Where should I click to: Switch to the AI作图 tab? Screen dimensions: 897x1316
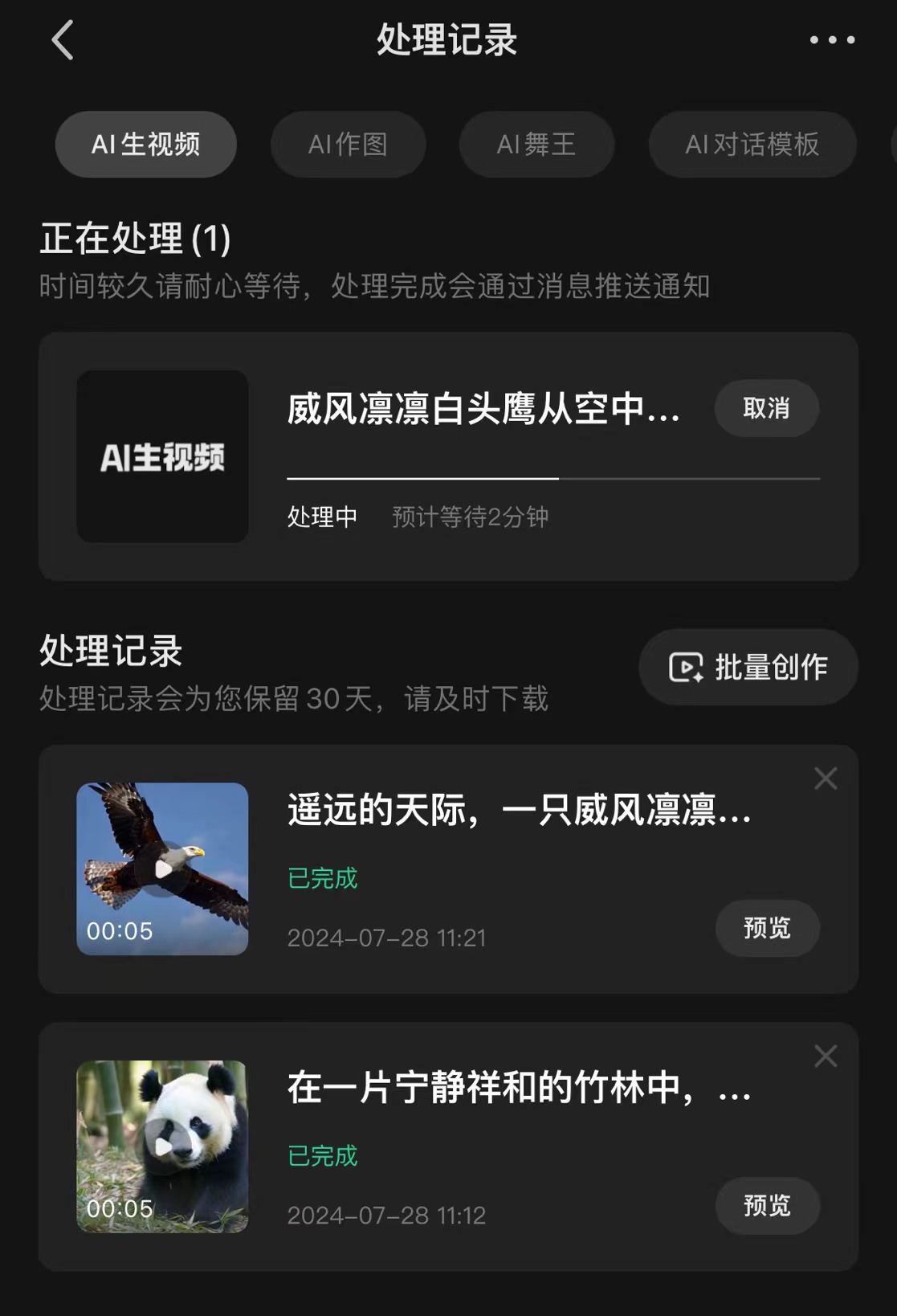348,145
